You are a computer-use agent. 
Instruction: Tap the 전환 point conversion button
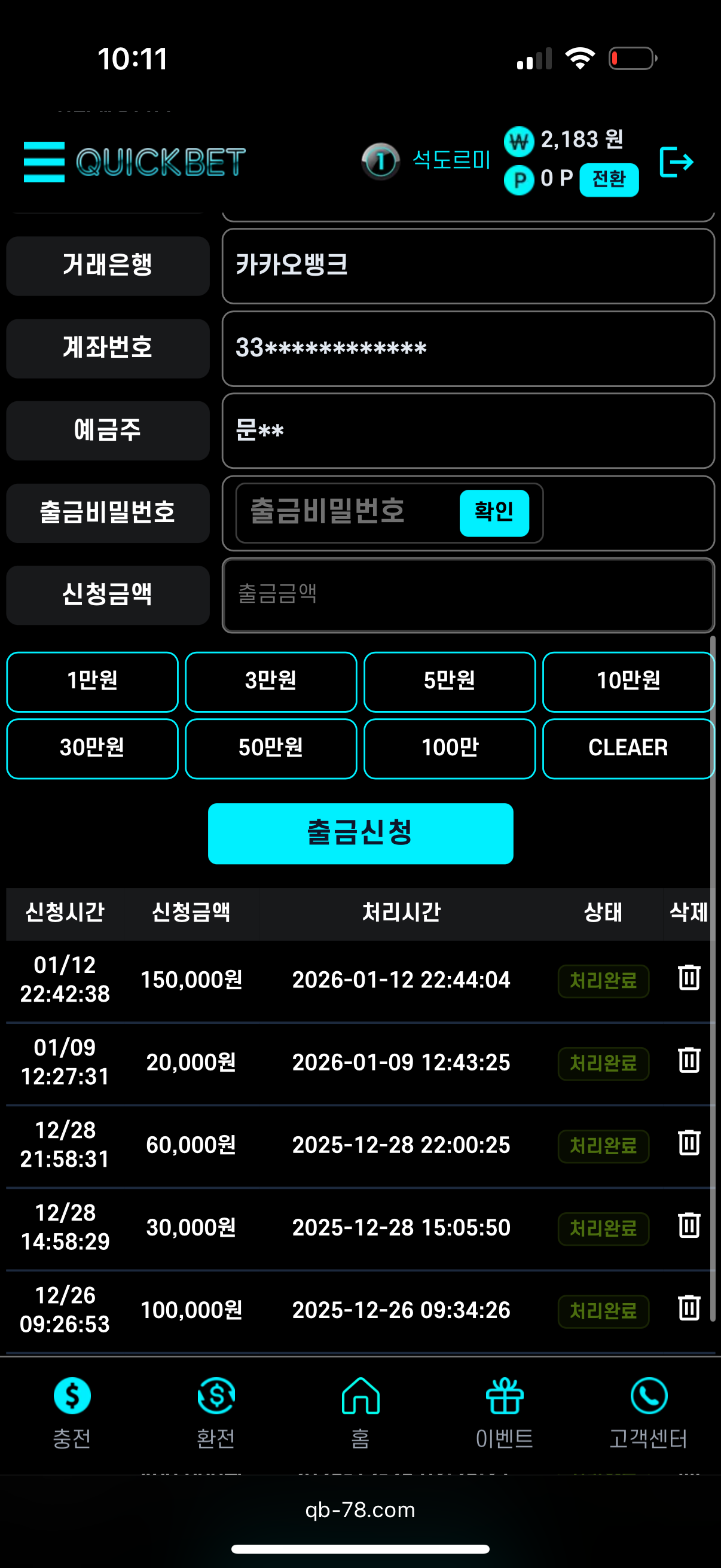pos(609,179)
